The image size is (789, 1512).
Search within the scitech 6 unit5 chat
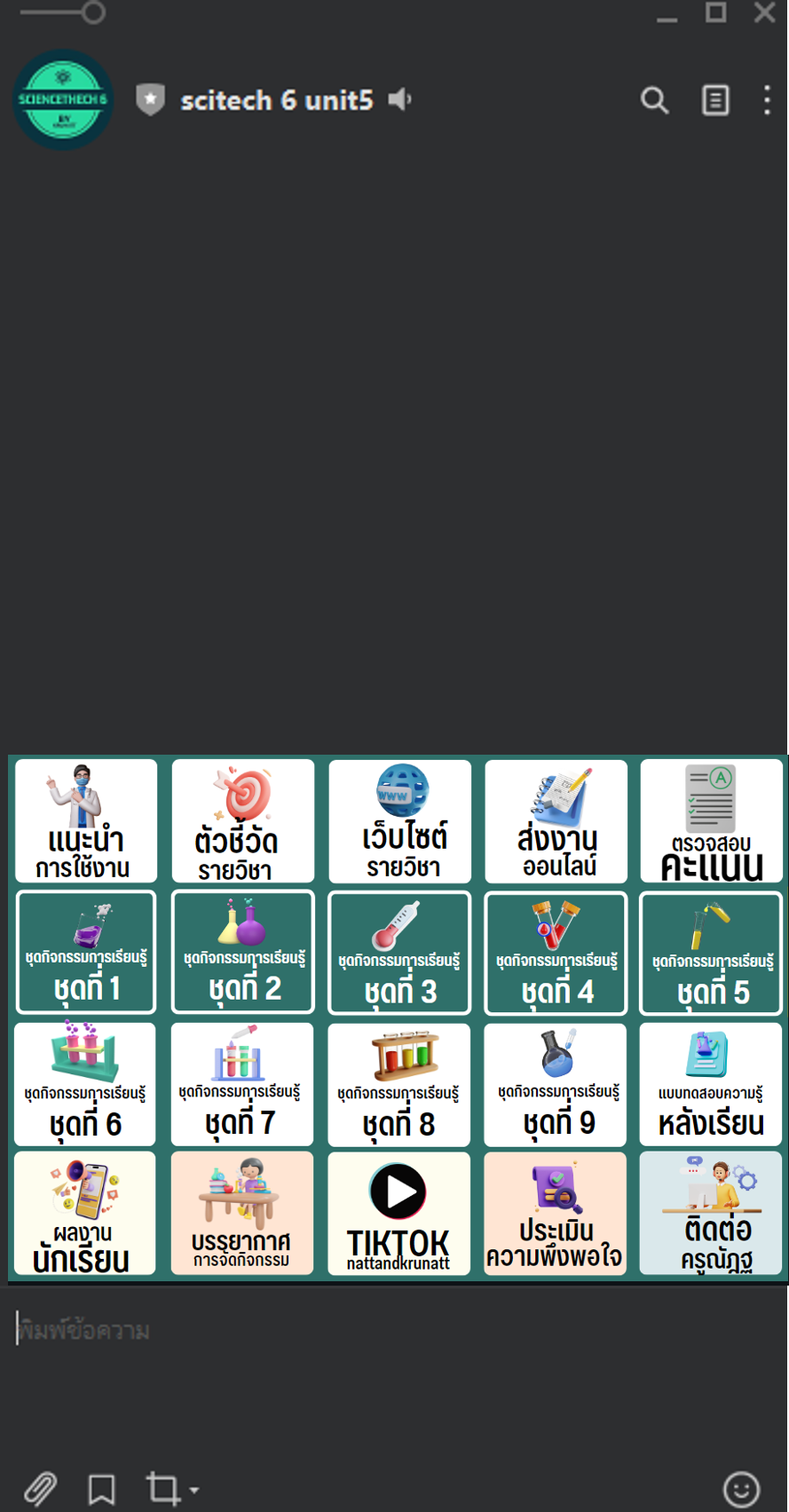coord(654,100)
